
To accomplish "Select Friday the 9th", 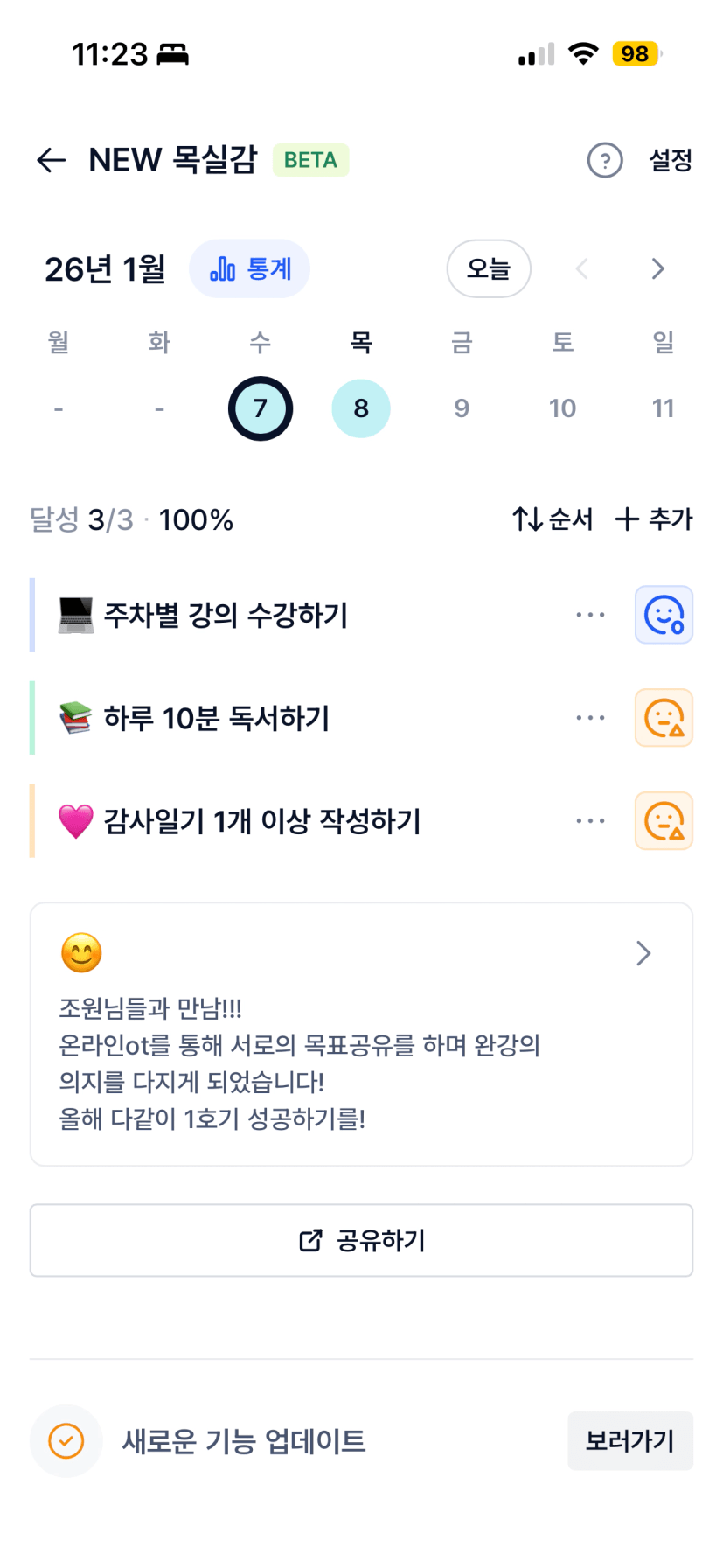I will click(462, 408).
